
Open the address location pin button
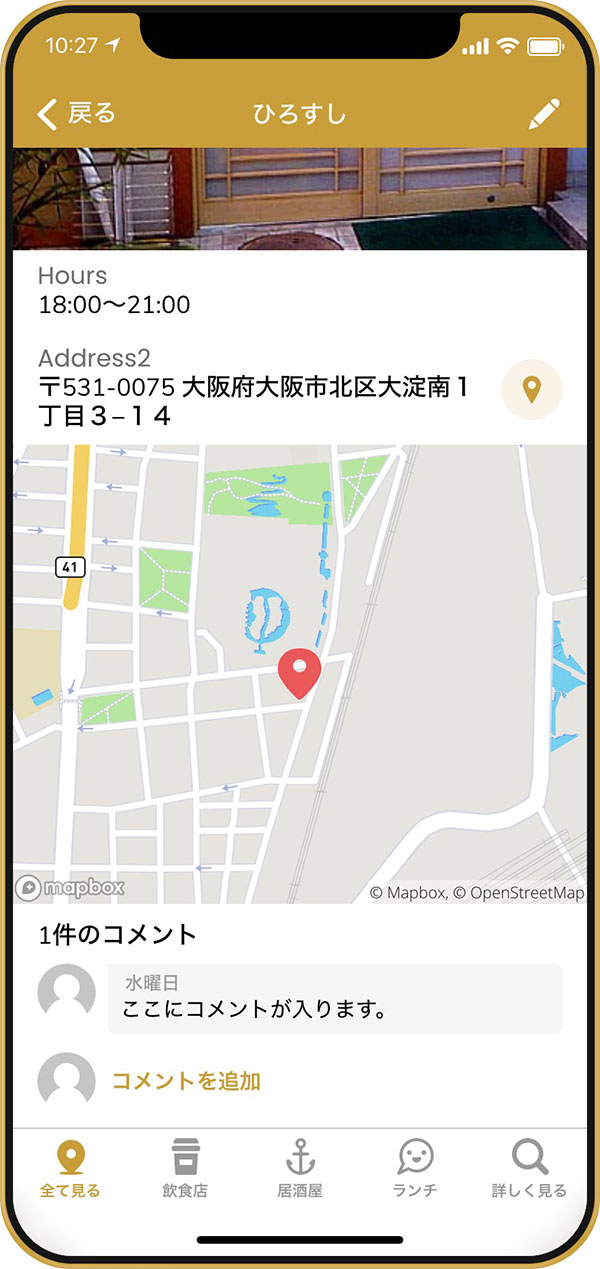click(531, 389)
